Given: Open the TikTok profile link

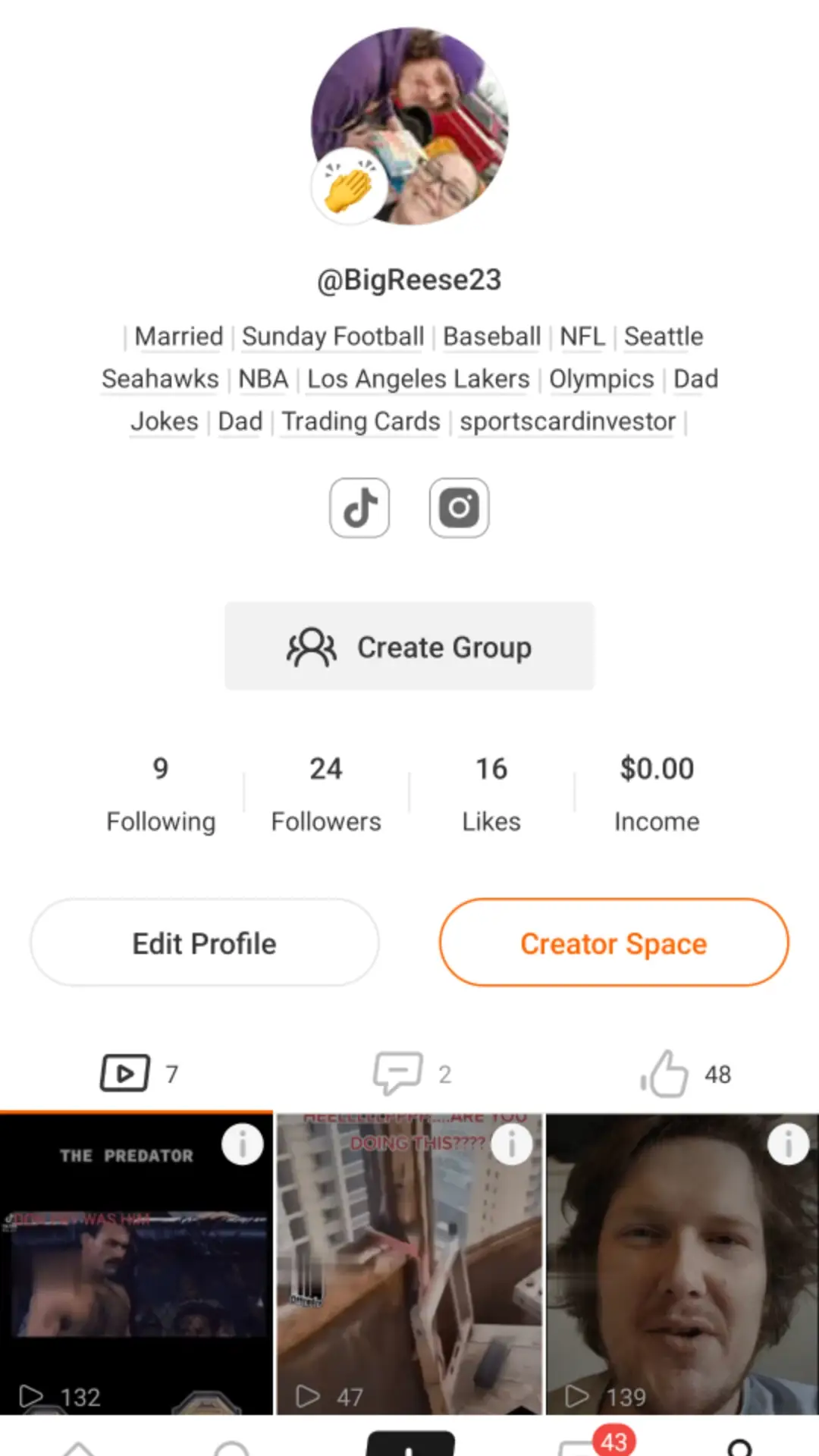Looking at the screenshot, I should (x=359, y=508).
